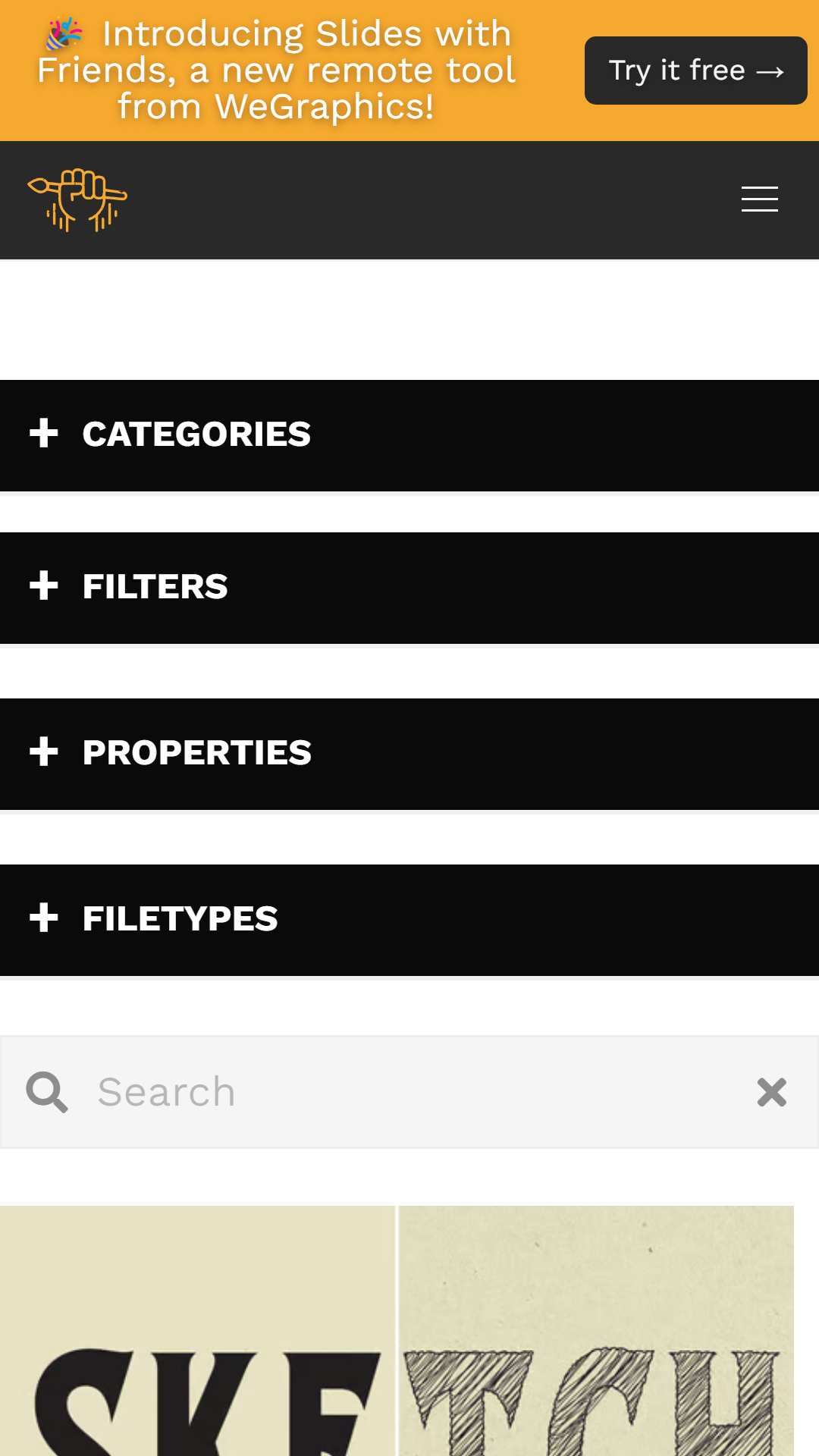Expand the Filetypes section
819x1456 pixels.
(x=409, y=920)
